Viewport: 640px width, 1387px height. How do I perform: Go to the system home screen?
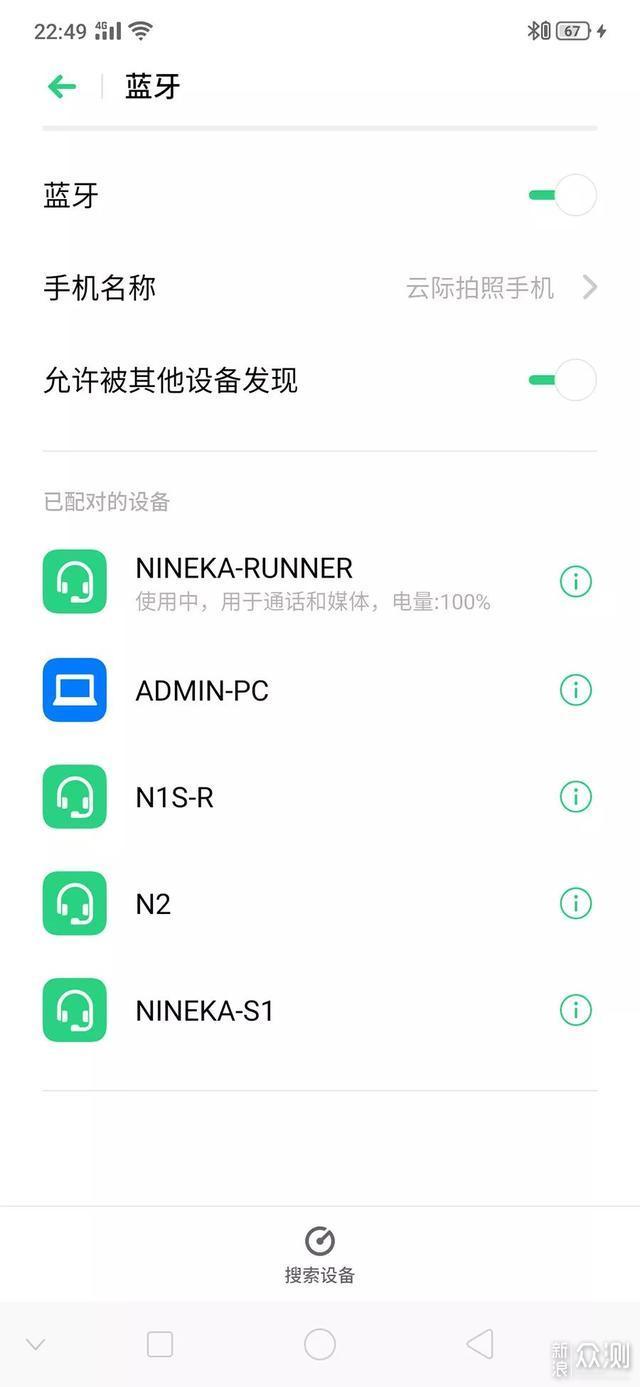coord(320,1344)
